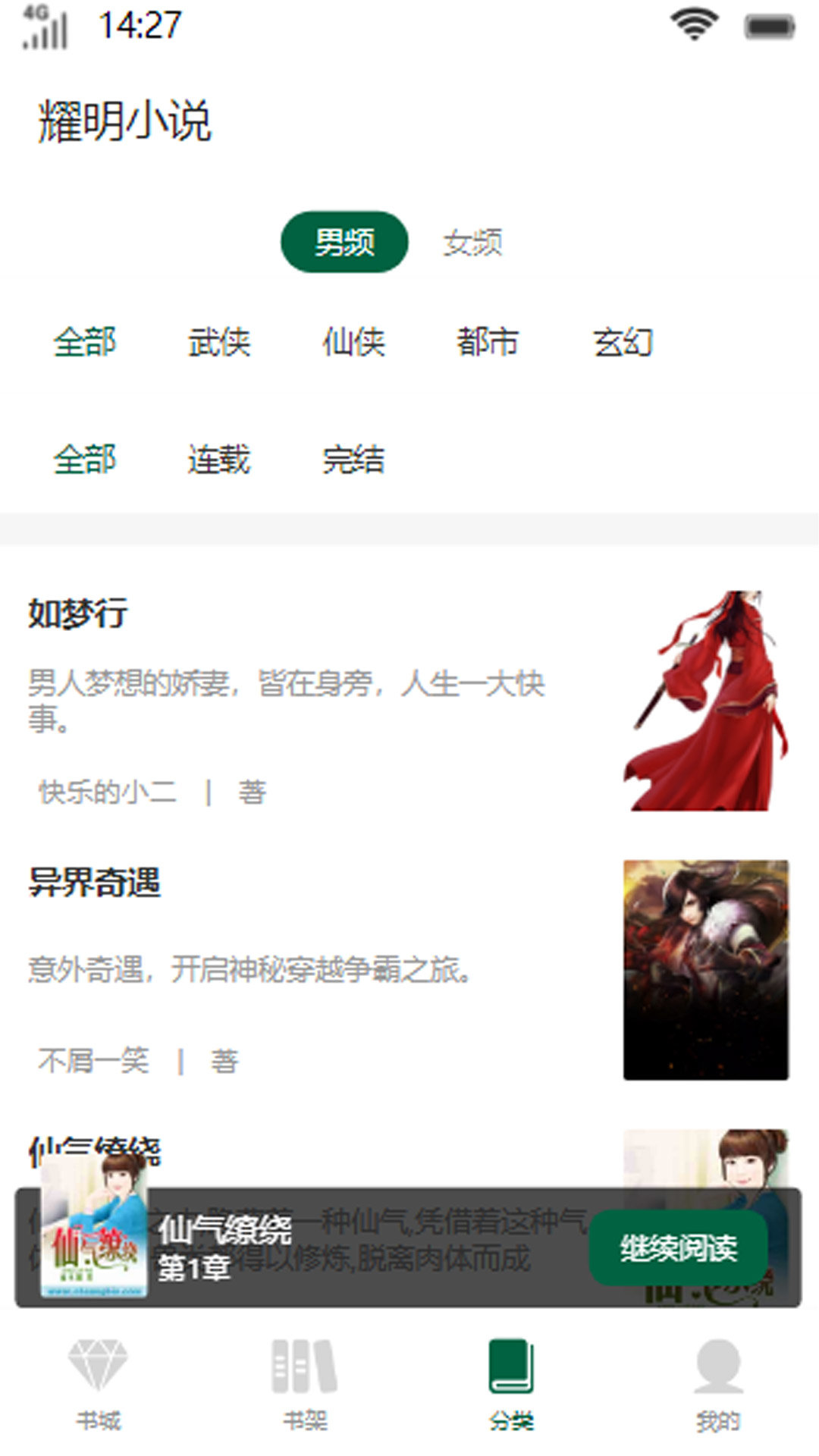Switch to the 男频 channel
The height and width of the screenshot is (1456, 819).
tap(344, 243)
